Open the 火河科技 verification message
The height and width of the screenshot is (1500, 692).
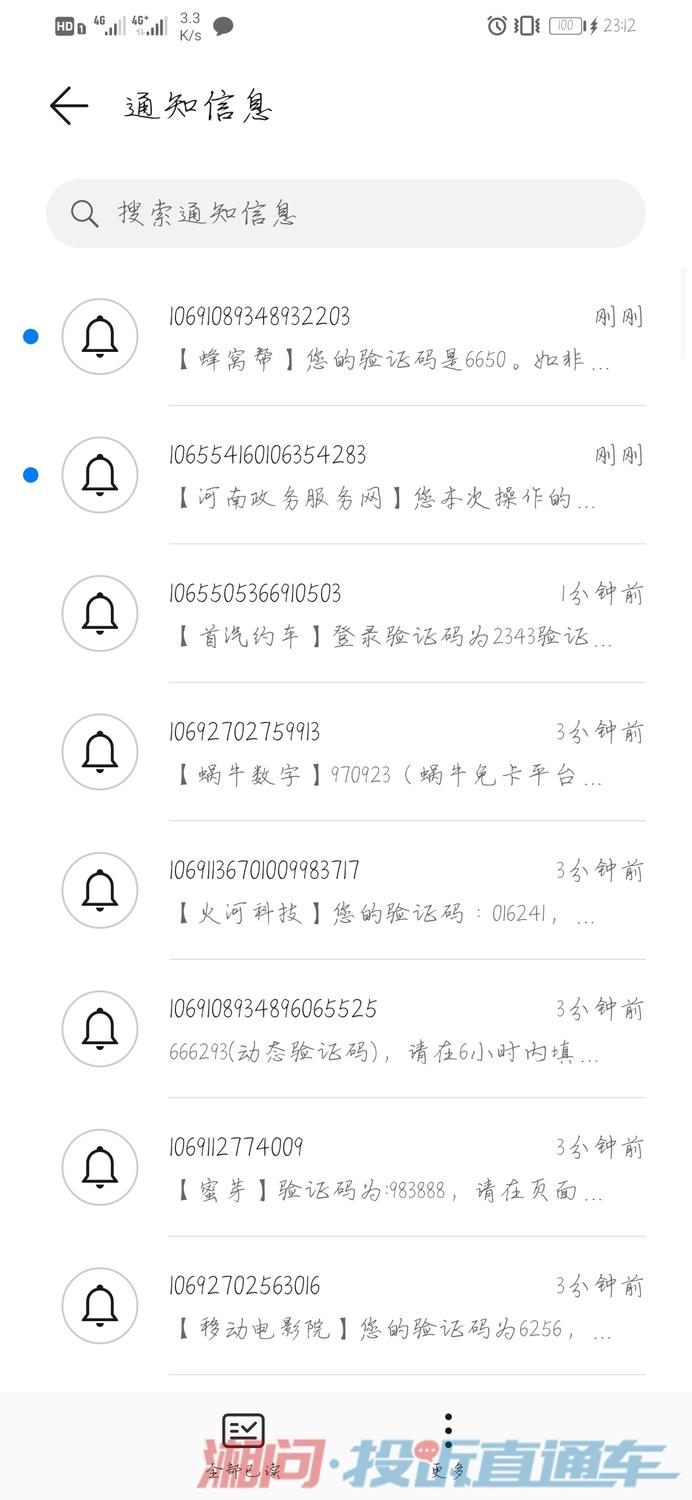346,890
